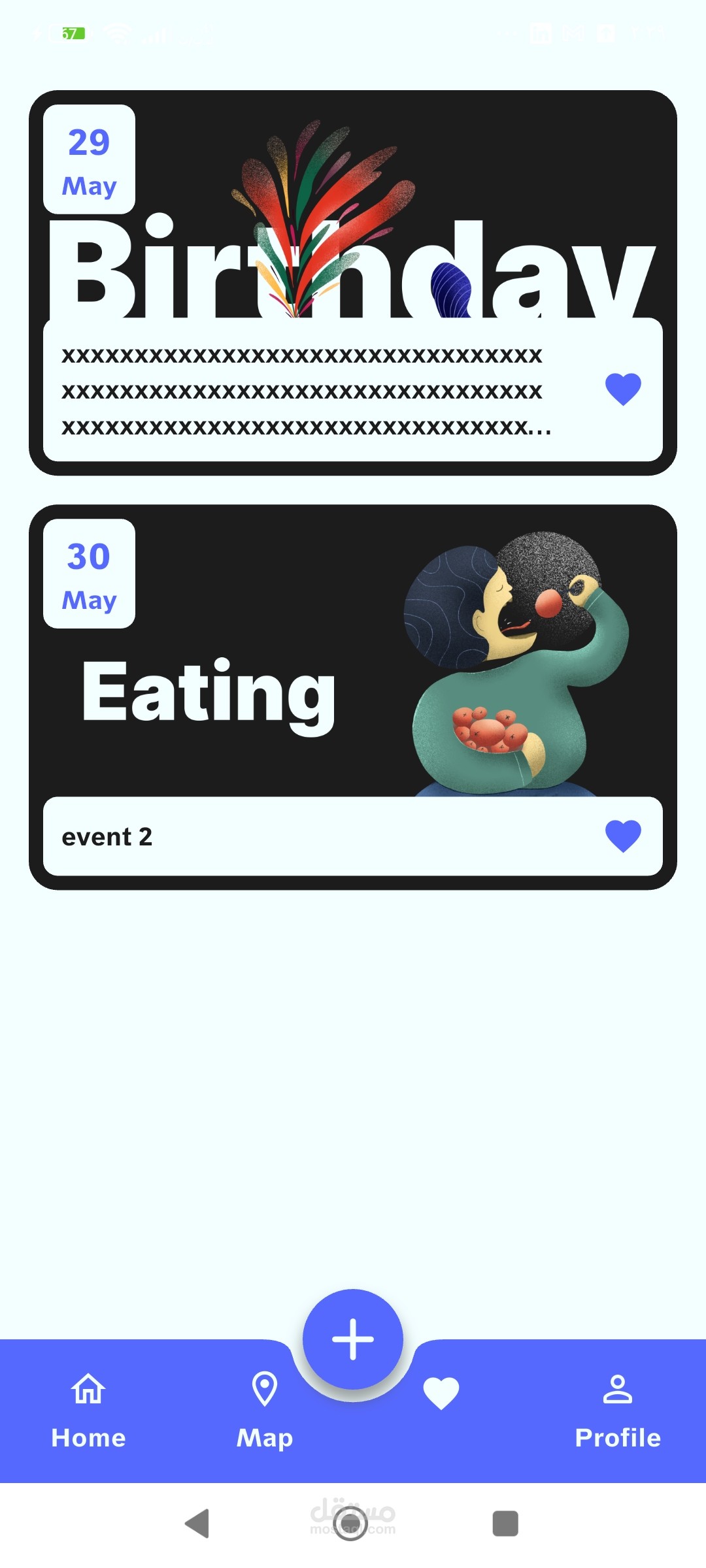The width and height of the screenshot is (706, 1568).
Task: Unfavorite the Birthday event heart
Action: coord(623,389)
